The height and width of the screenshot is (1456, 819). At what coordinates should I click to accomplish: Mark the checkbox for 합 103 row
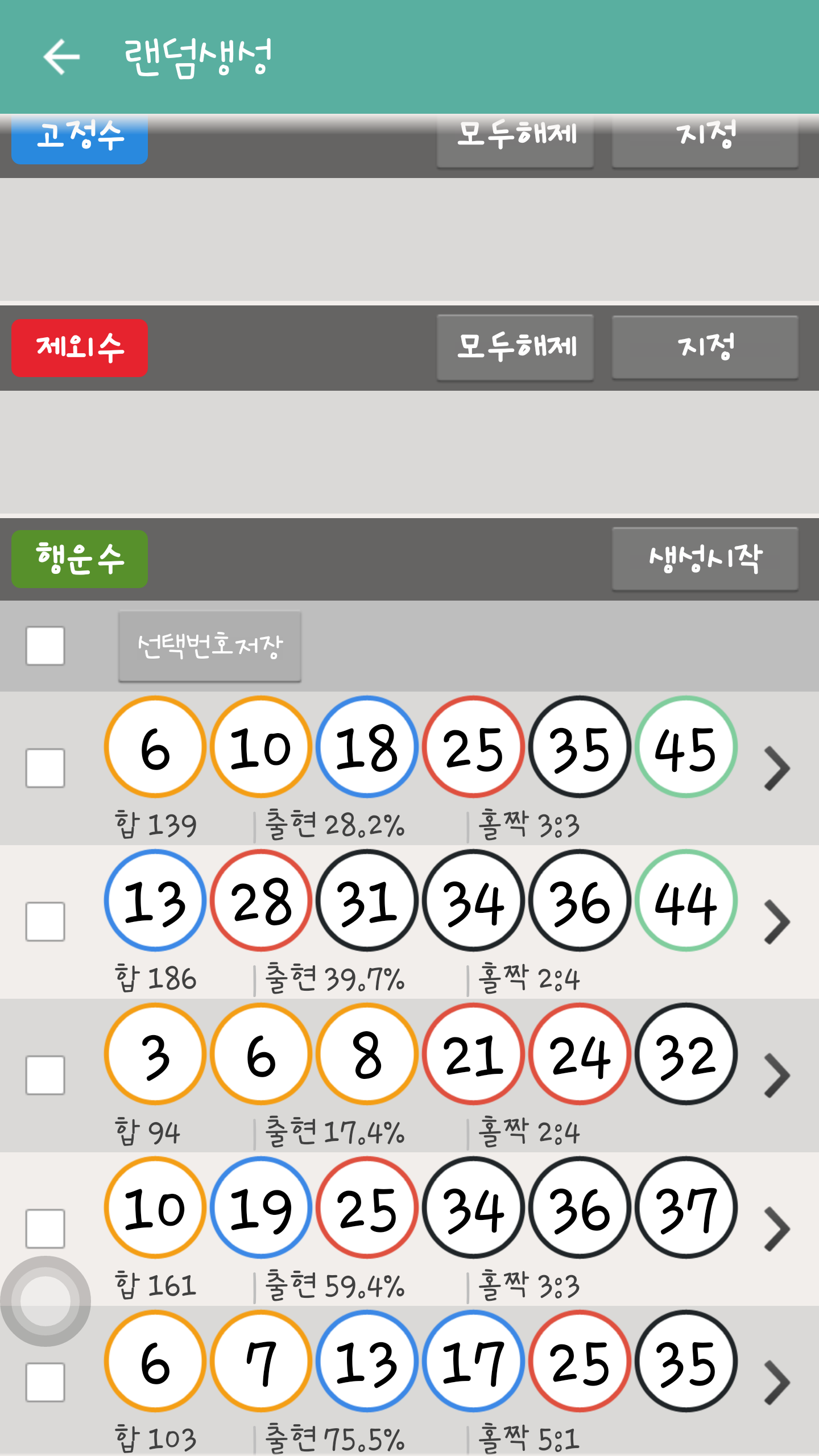[x=45, y=1382]
